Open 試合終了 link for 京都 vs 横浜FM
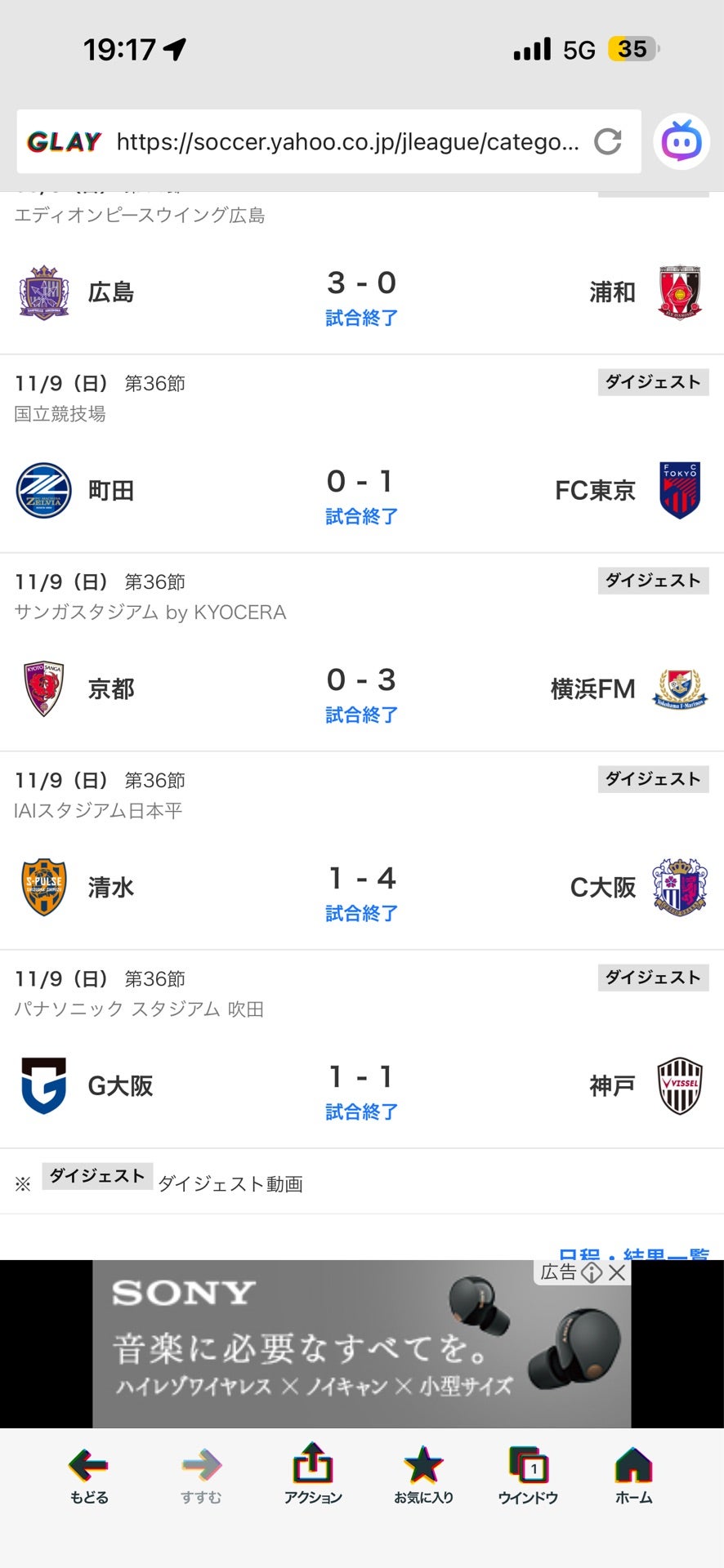 click(361, 715)
